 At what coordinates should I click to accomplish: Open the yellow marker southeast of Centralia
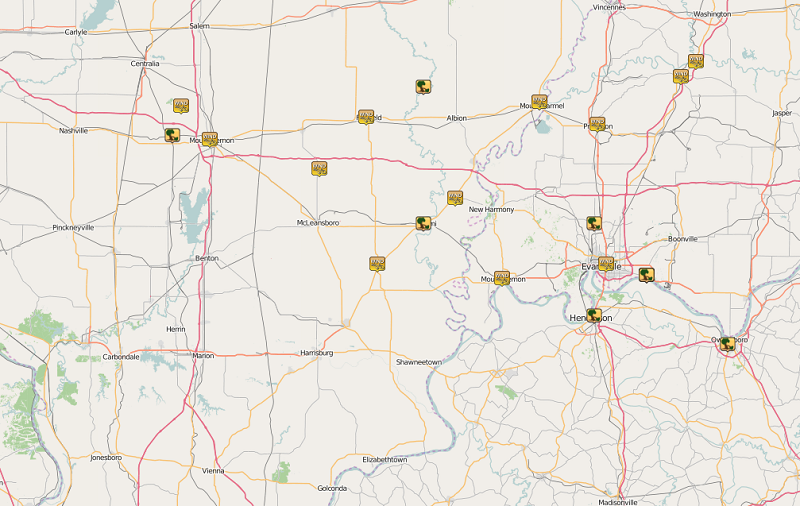(x=181, y=104)
